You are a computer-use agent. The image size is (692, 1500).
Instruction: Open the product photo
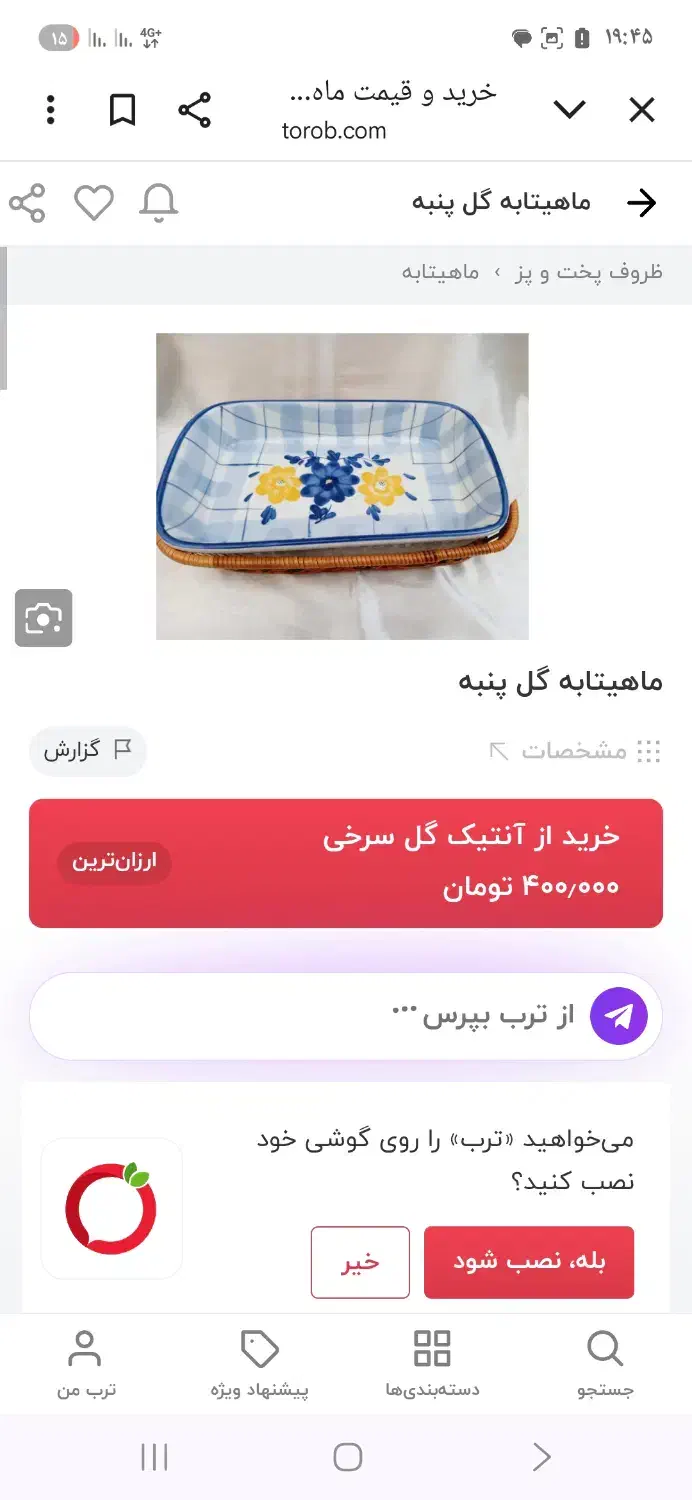coord(342,486)
